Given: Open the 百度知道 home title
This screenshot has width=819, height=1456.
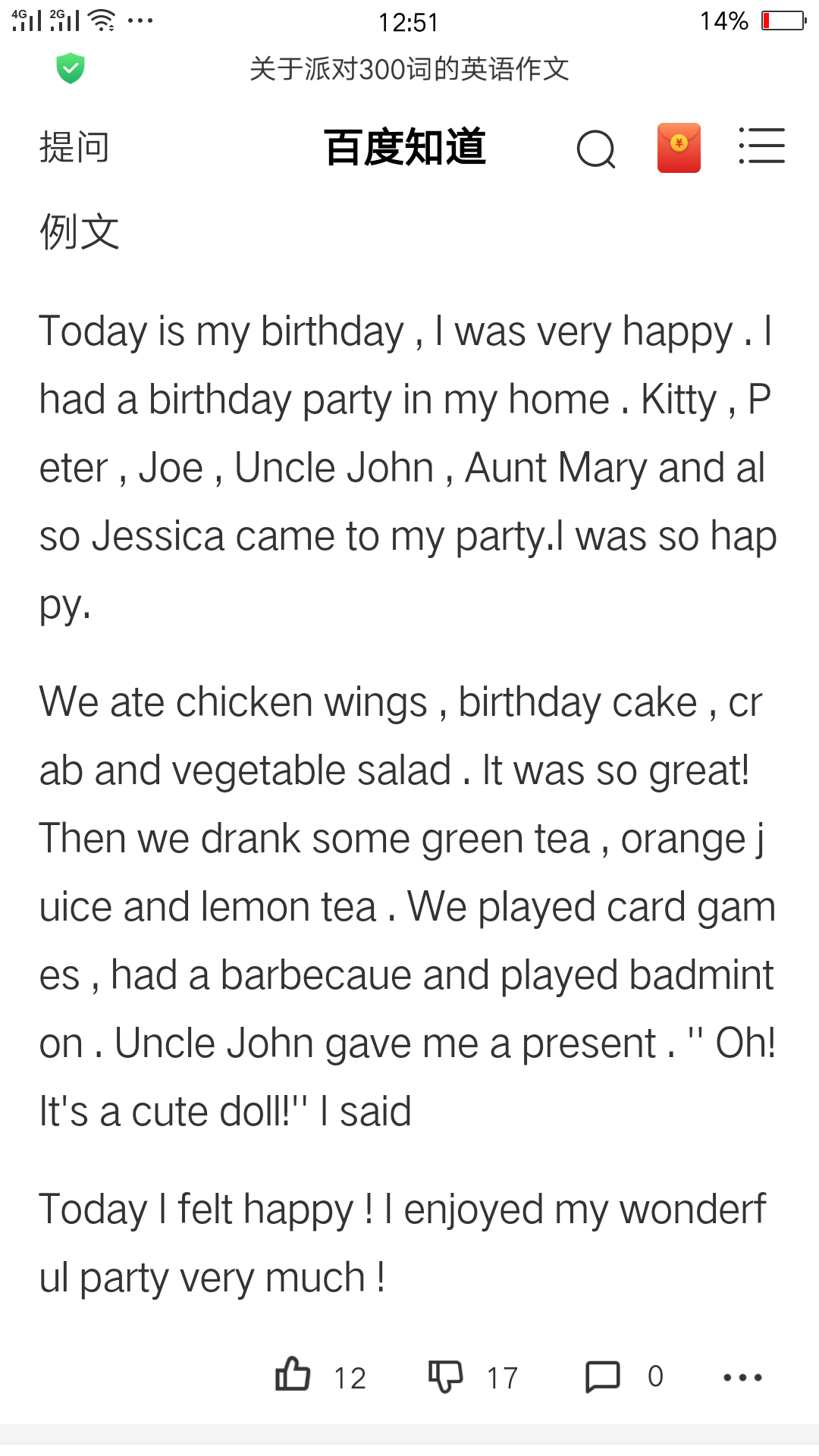Looking at the screenshot, I should coord(404,147).
